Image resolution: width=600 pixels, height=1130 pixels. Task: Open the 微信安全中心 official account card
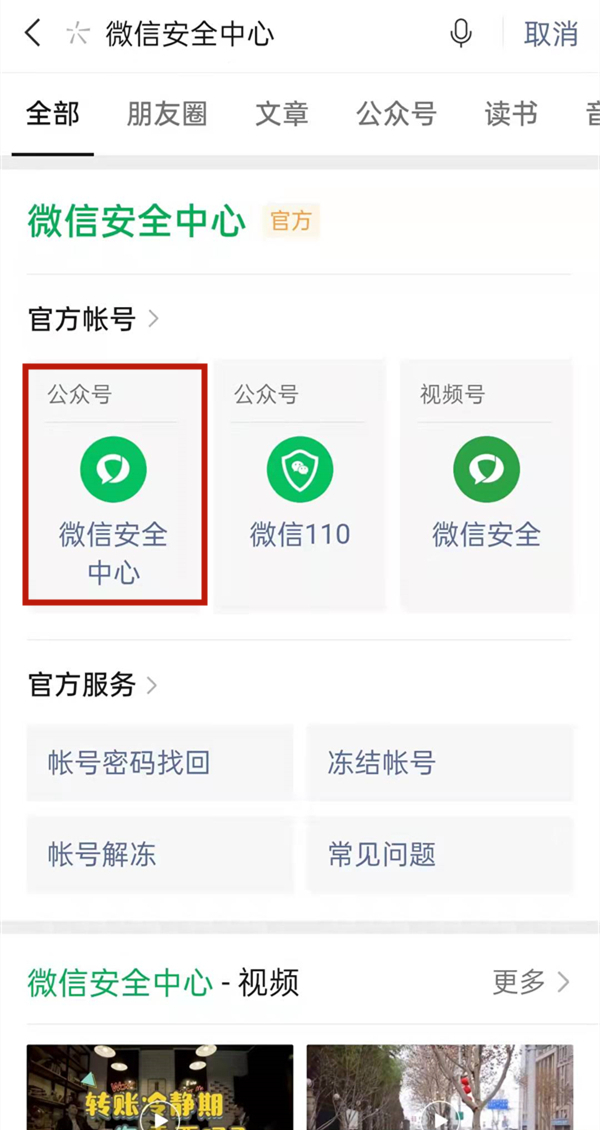[x=114, y=484]
